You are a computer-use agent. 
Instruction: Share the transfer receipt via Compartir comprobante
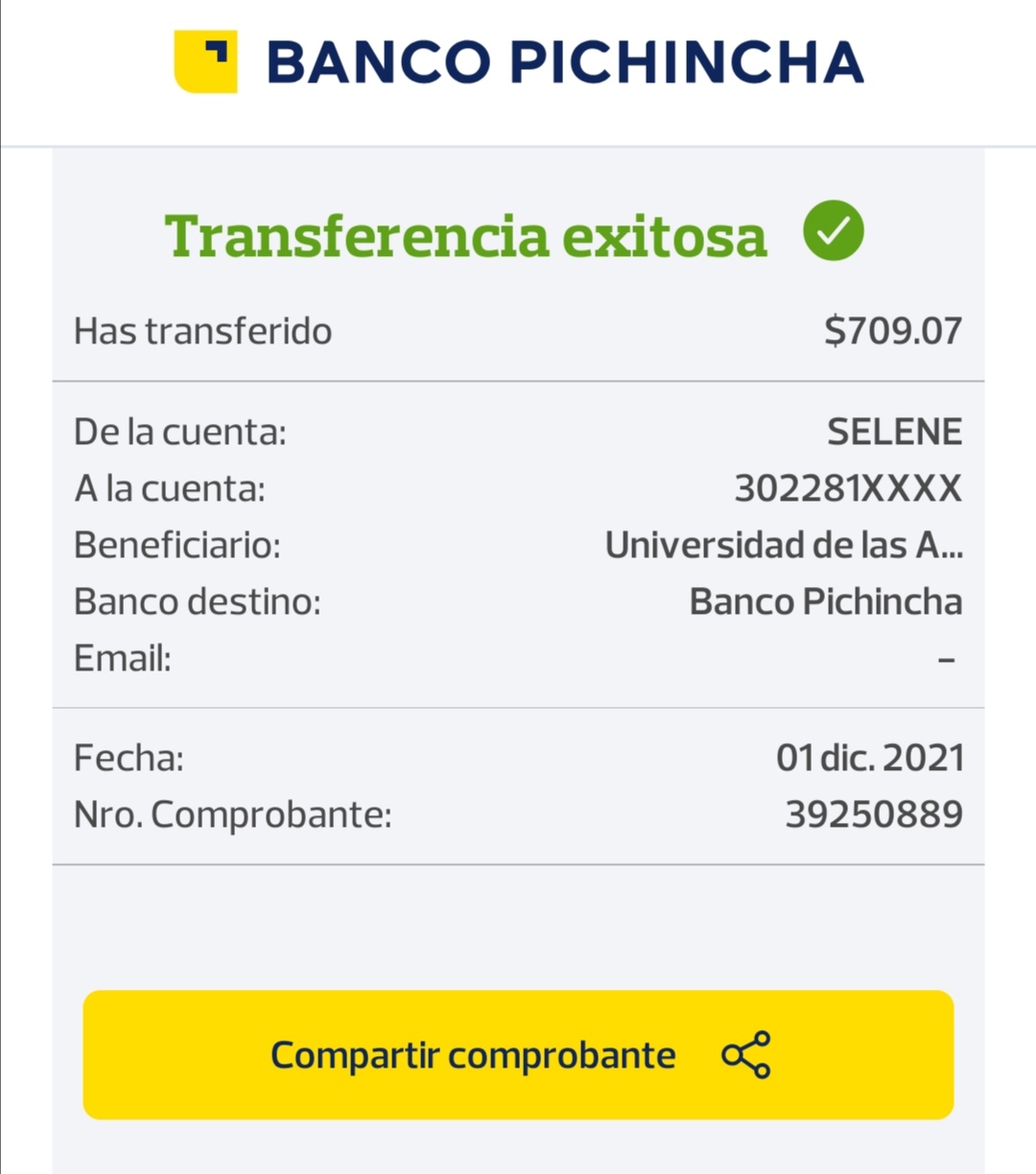pyautogui.click(x=518, y=1054)
